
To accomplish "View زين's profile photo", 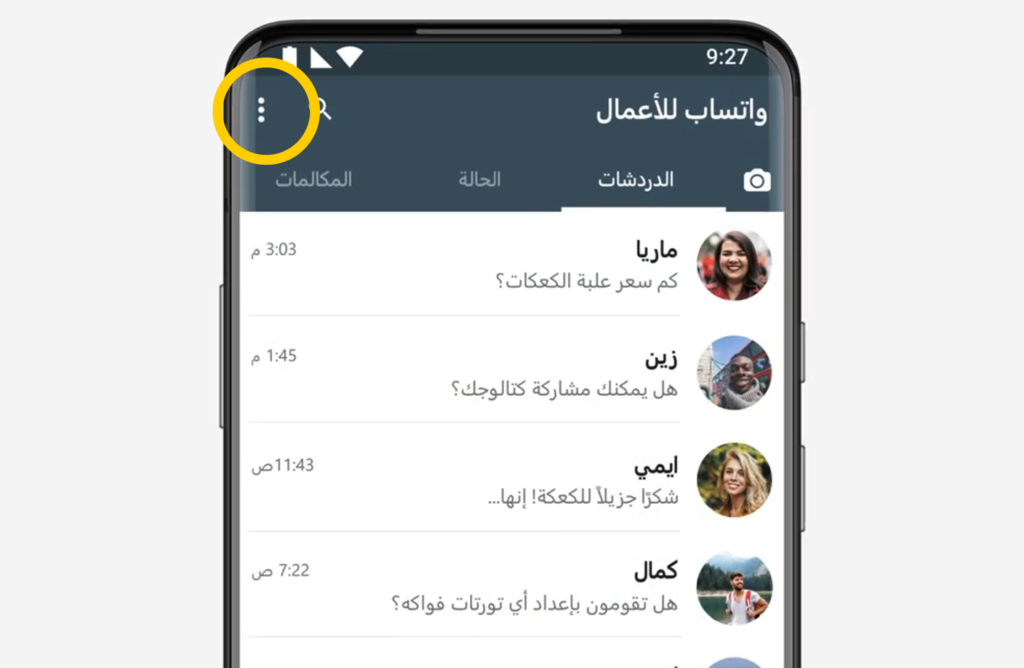I will 734,372.
